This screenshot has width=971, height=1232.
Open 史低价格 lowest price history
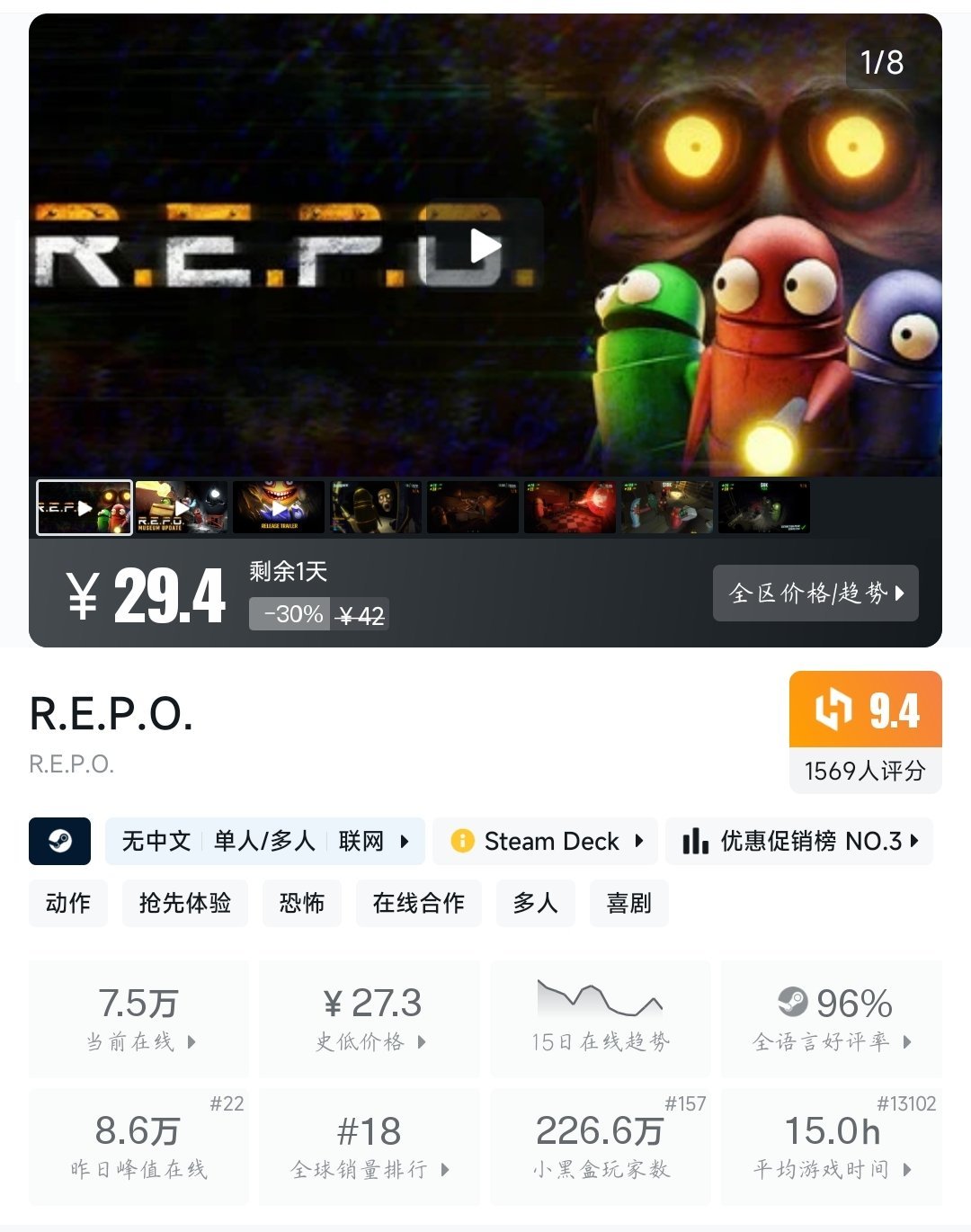(x=370, y=1019)
